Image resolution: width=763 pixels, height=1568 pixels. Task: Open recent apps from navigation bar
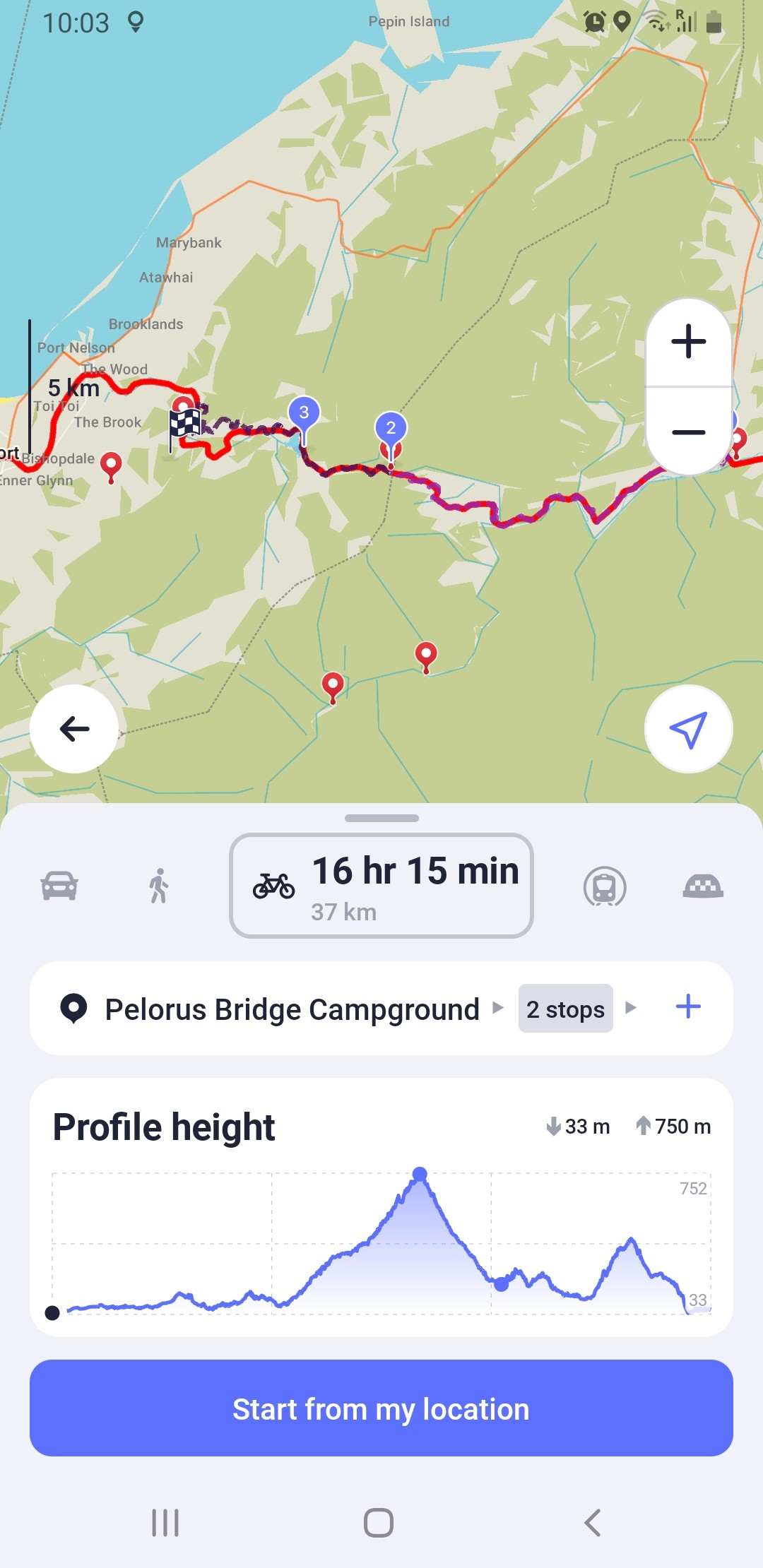tap(165, 1523)
